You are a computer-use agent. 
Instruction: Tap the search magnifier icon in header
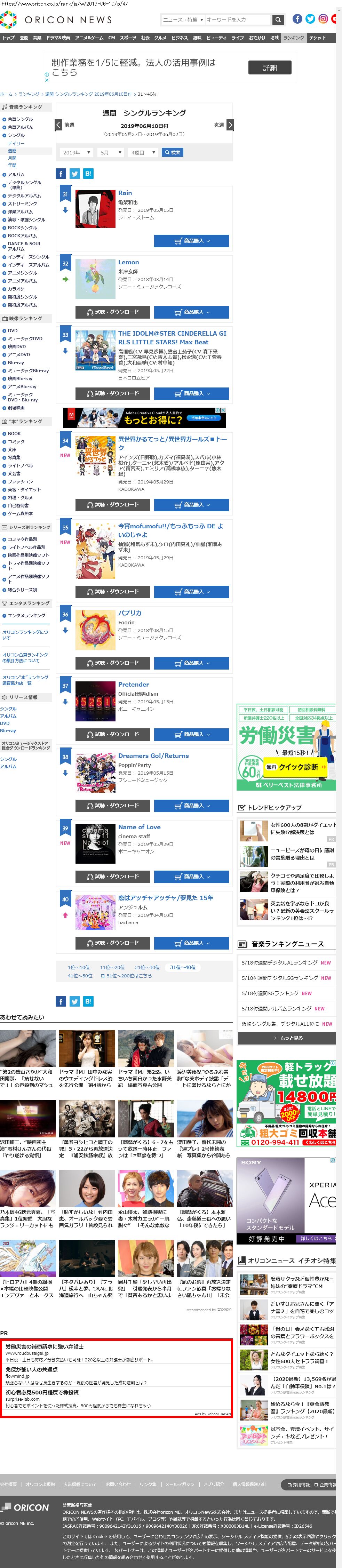(x=278, y=19)
